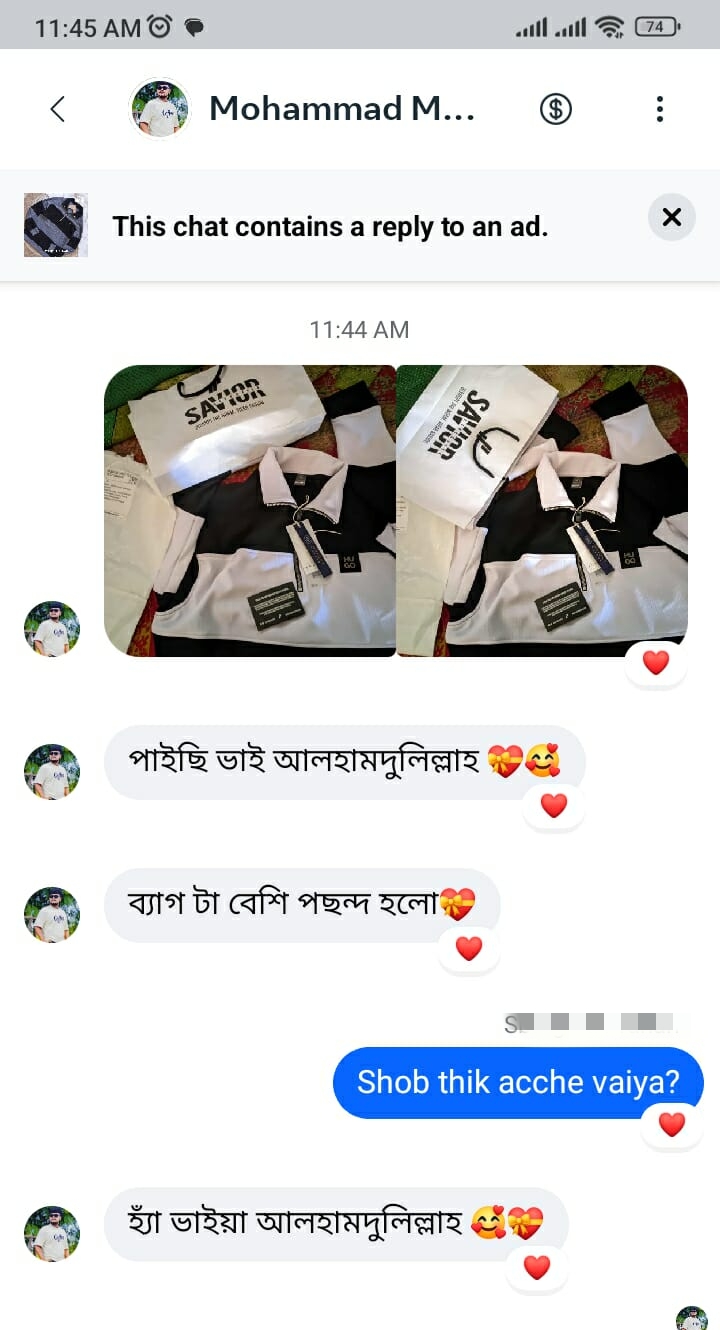Dismiss the ad reply banner

[x=672, y=217]
